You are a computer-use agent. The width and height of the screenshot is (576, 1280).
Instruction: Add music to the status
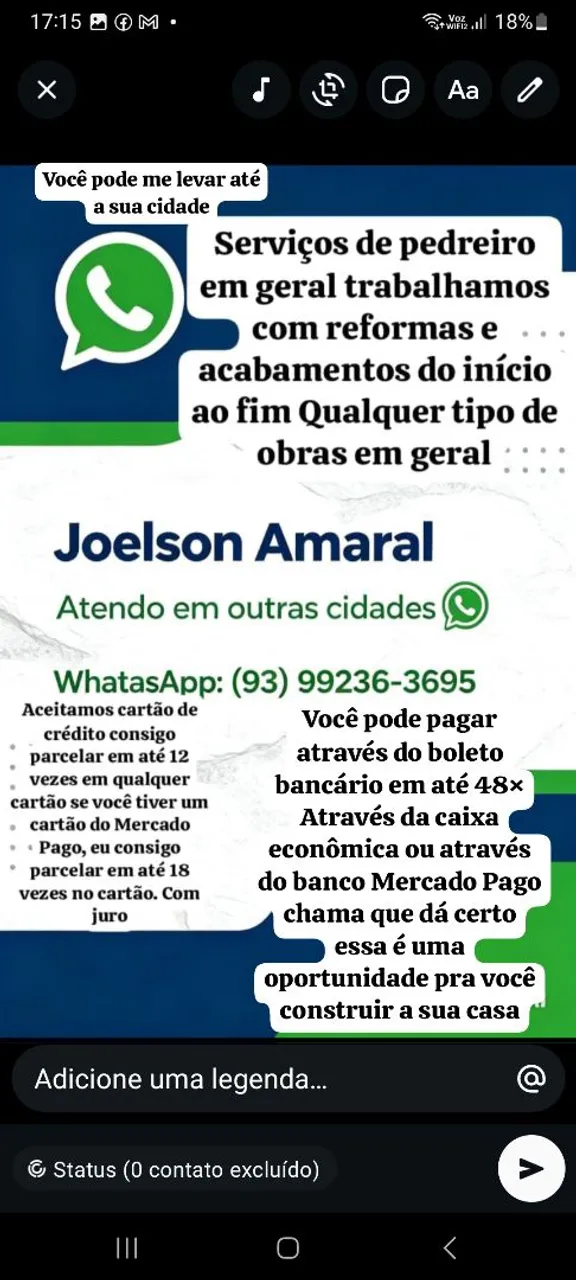(261, 90)
